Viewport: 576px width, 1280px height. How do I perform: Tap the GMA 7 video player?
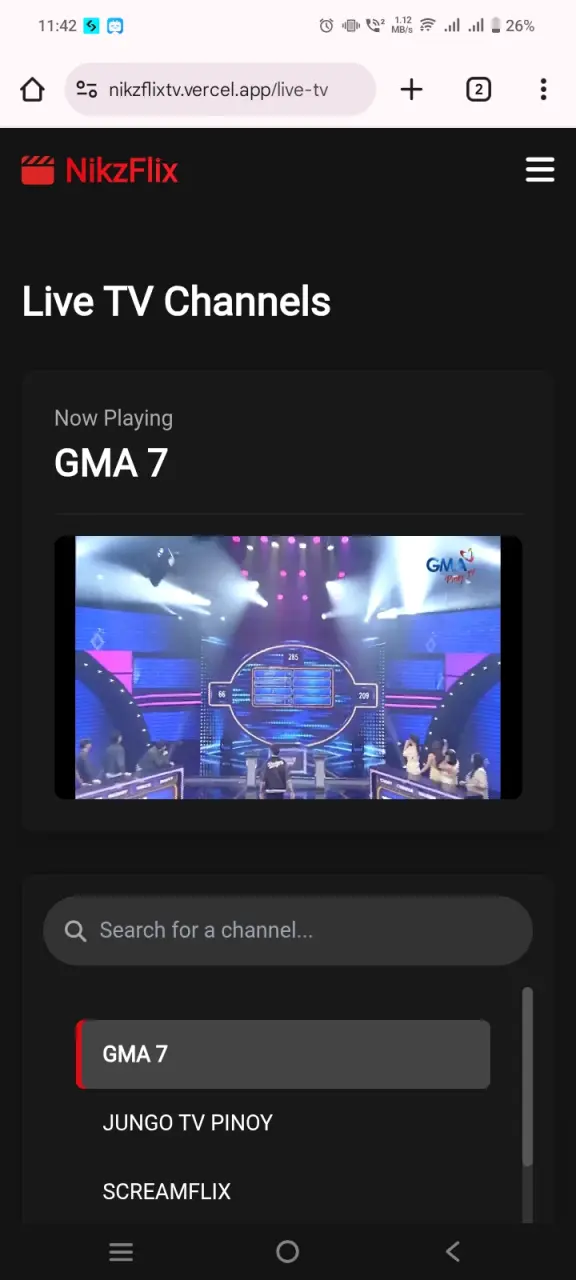288,667
